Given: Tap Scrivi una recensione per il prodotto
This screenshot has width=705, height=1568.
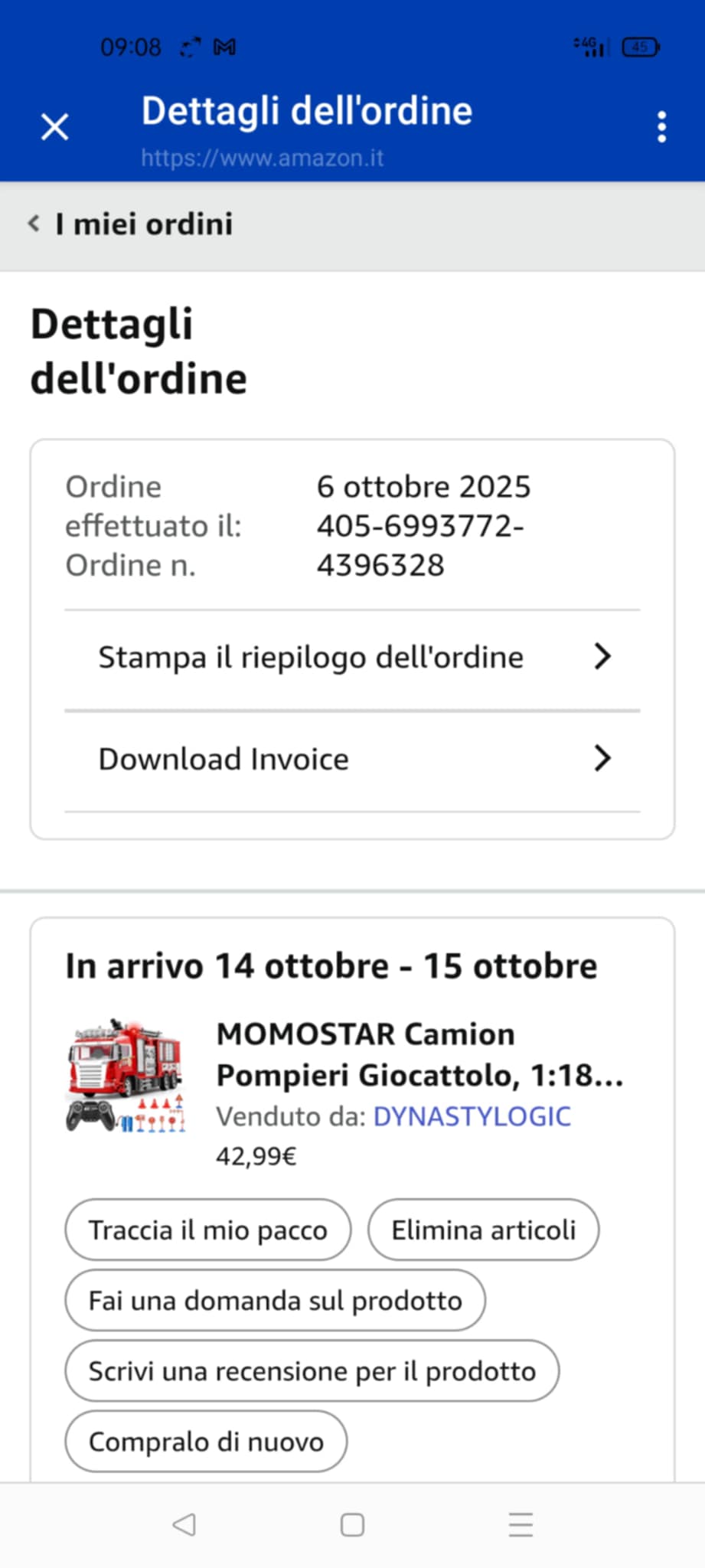Looking at the screenshot, I should (x=312, y=1371).
